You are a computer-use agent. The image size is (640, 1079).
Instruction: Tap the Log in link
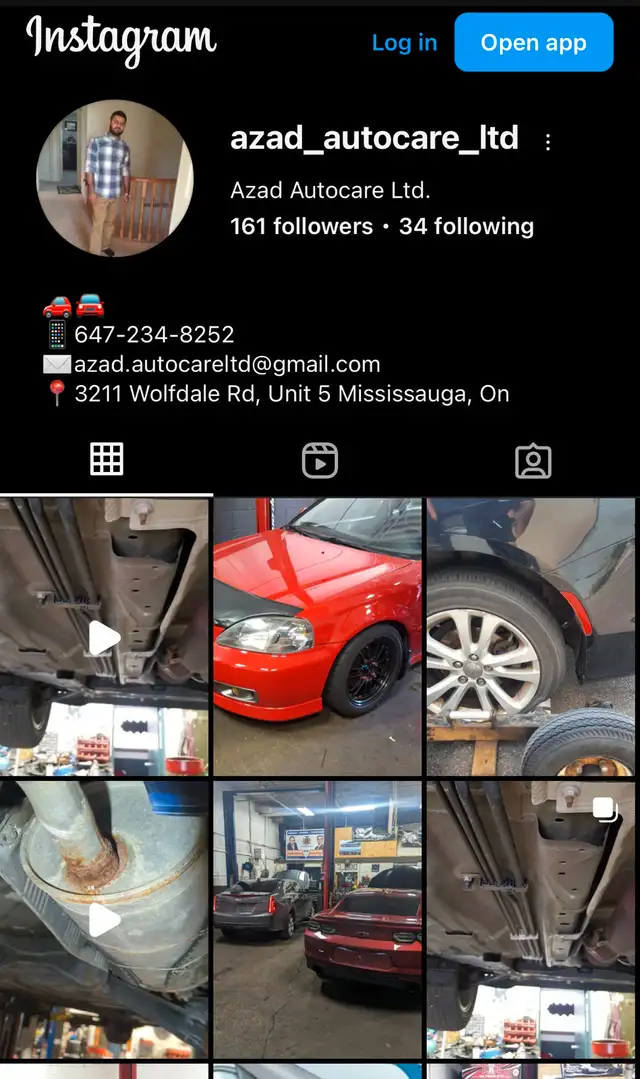(x=404, y=43)
